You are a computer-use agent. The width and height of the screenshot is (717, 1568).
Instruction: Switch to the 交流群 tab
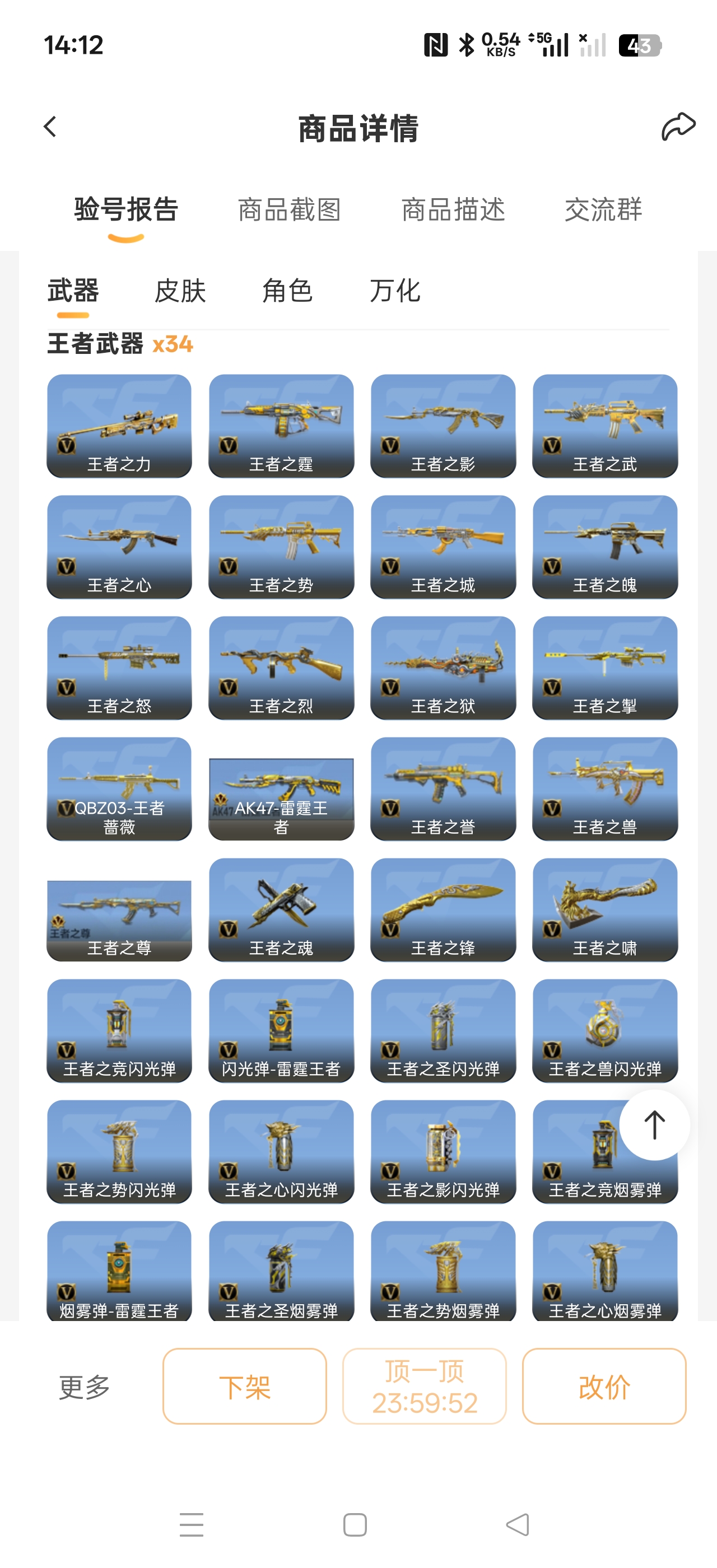(603, 209)
